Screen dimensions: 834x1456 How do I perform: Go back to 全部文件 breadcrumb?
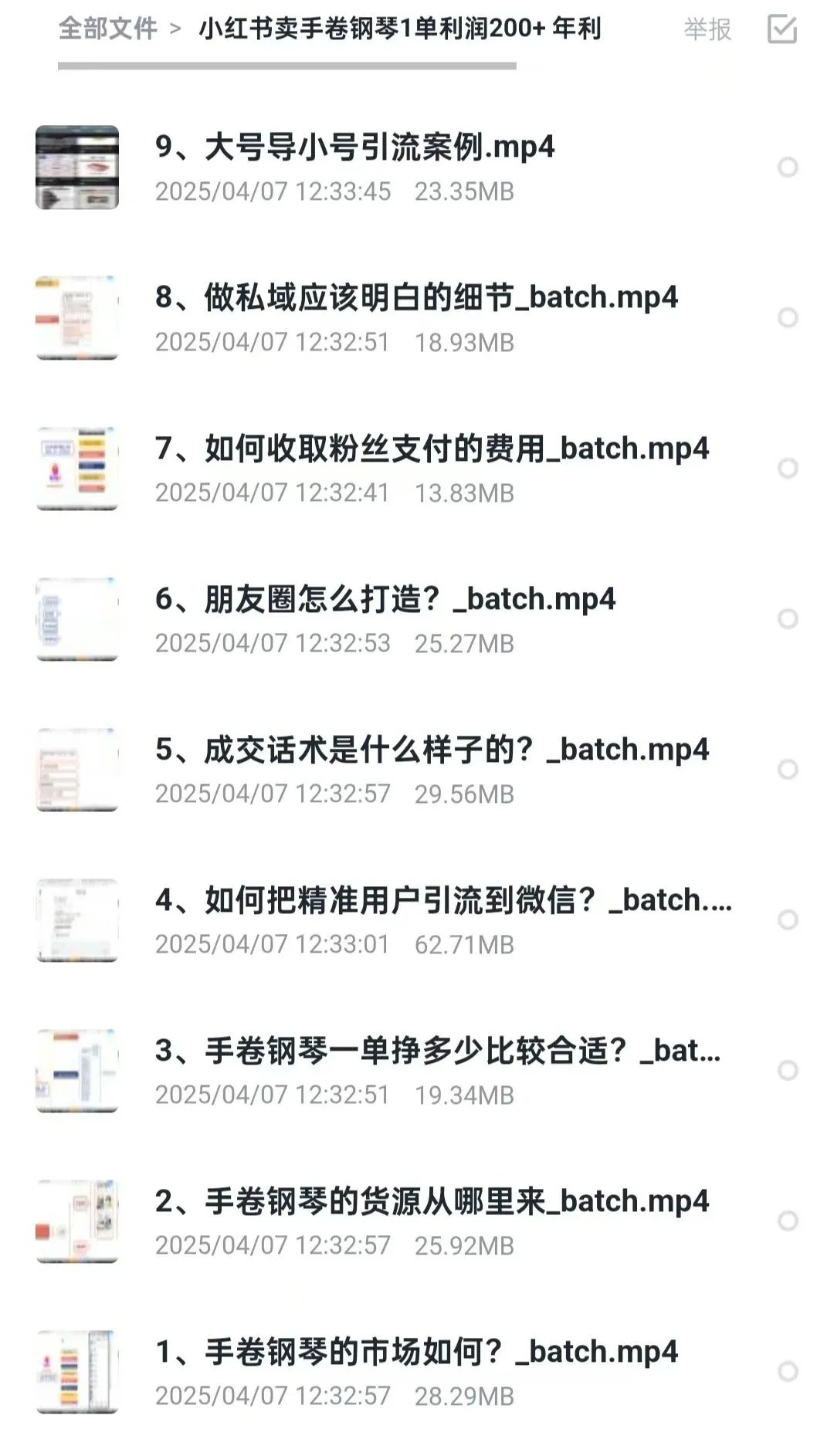tap(107, 29)
